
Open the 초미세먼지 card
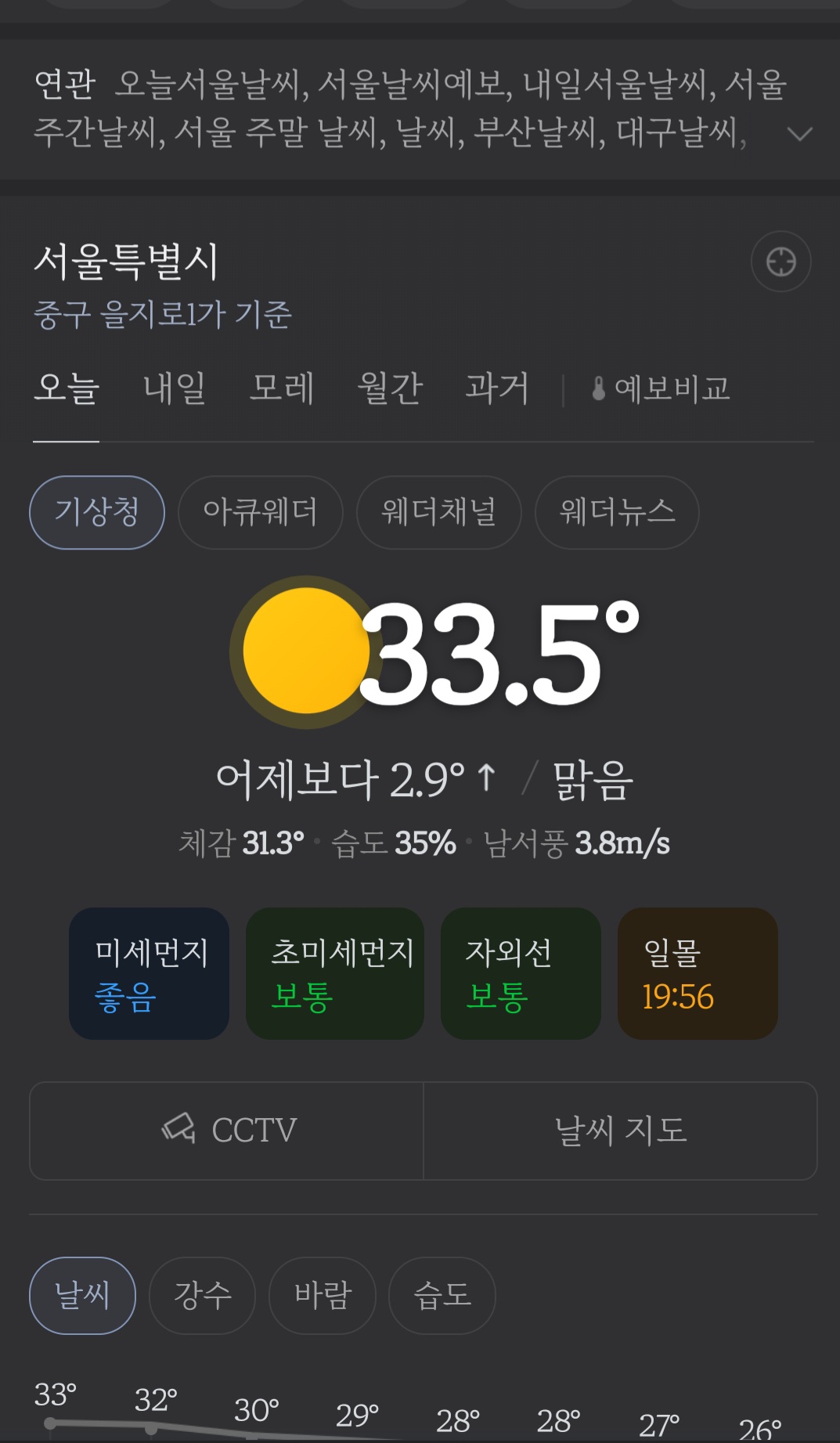coord(334,973)
